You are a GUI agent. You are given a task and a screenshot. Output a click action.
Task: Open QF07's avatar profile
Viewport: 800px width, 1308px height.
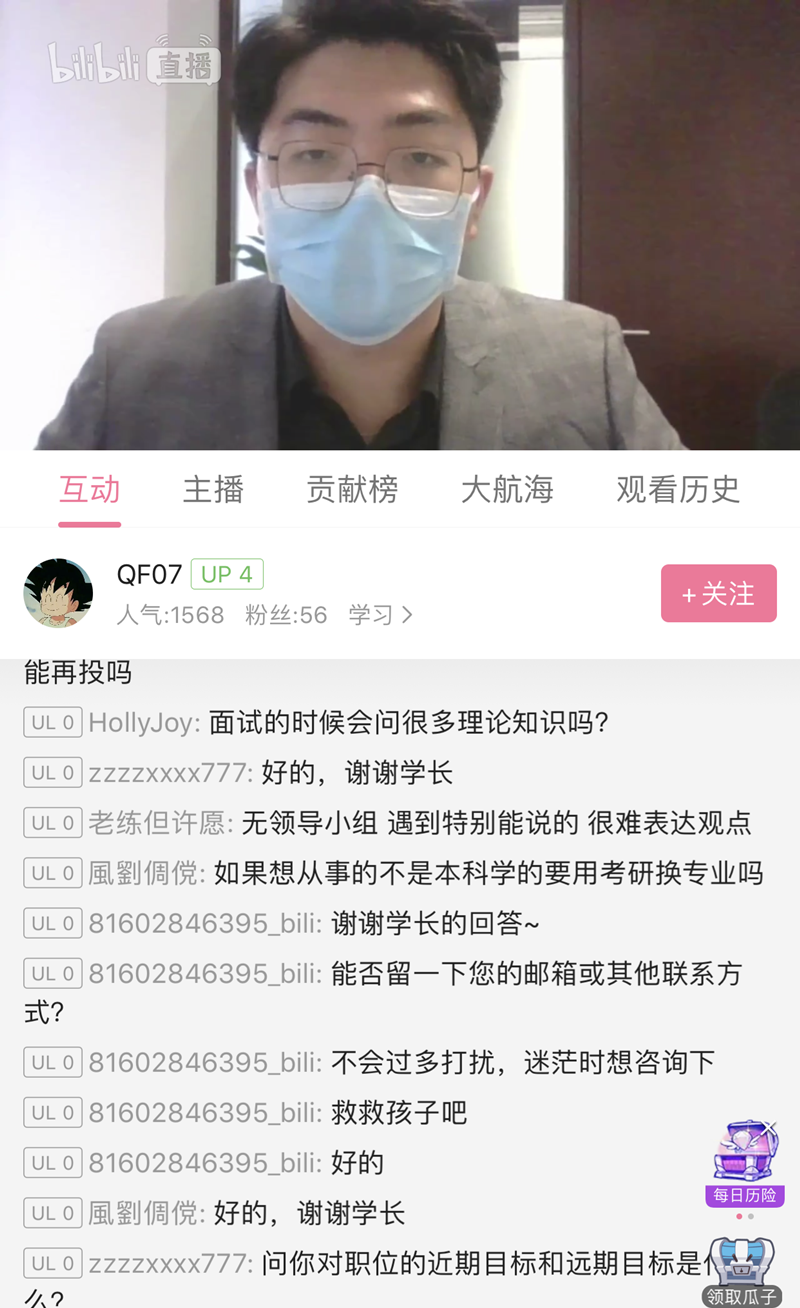click(58, 593)
